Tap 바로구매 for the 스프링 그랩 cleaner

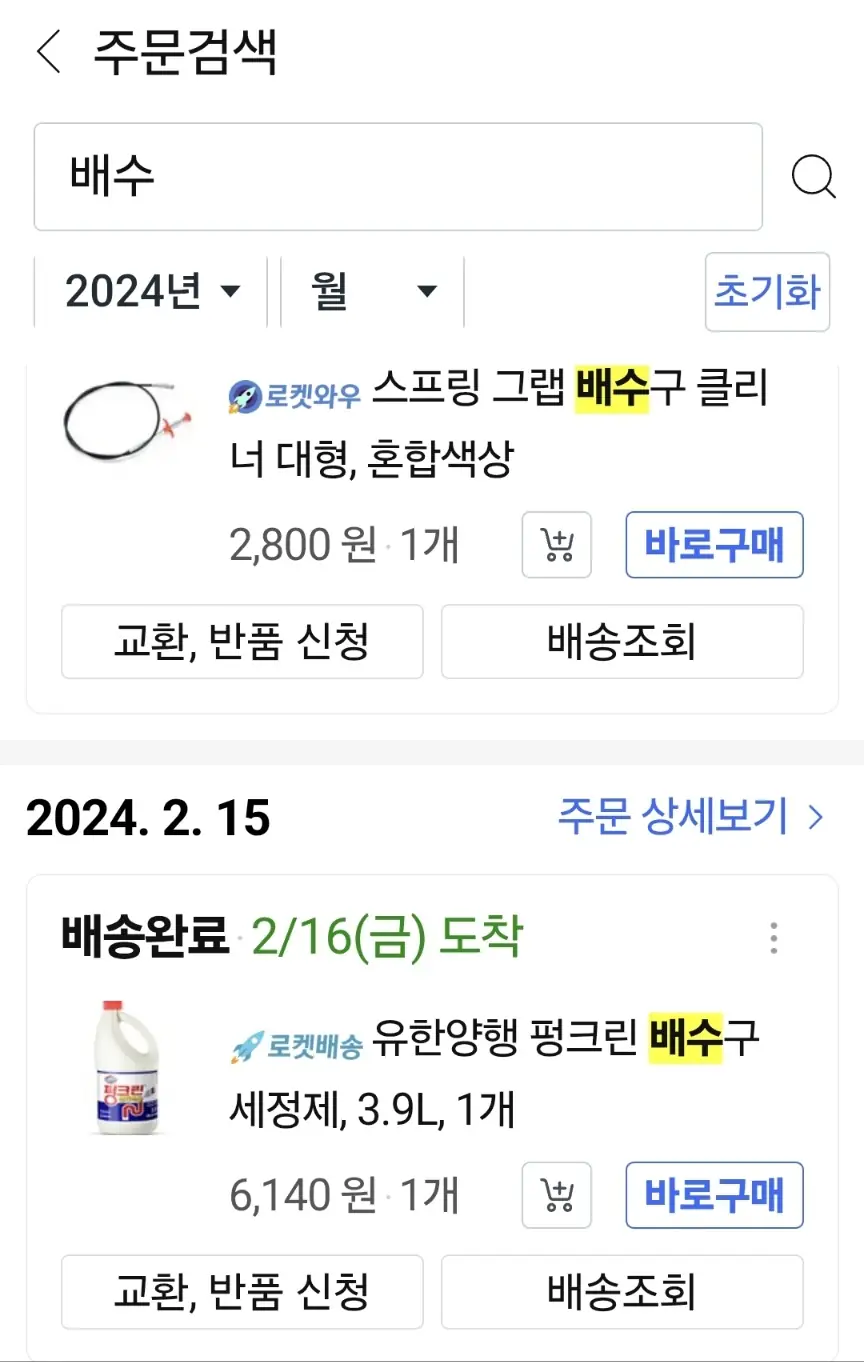coord(714,545)
